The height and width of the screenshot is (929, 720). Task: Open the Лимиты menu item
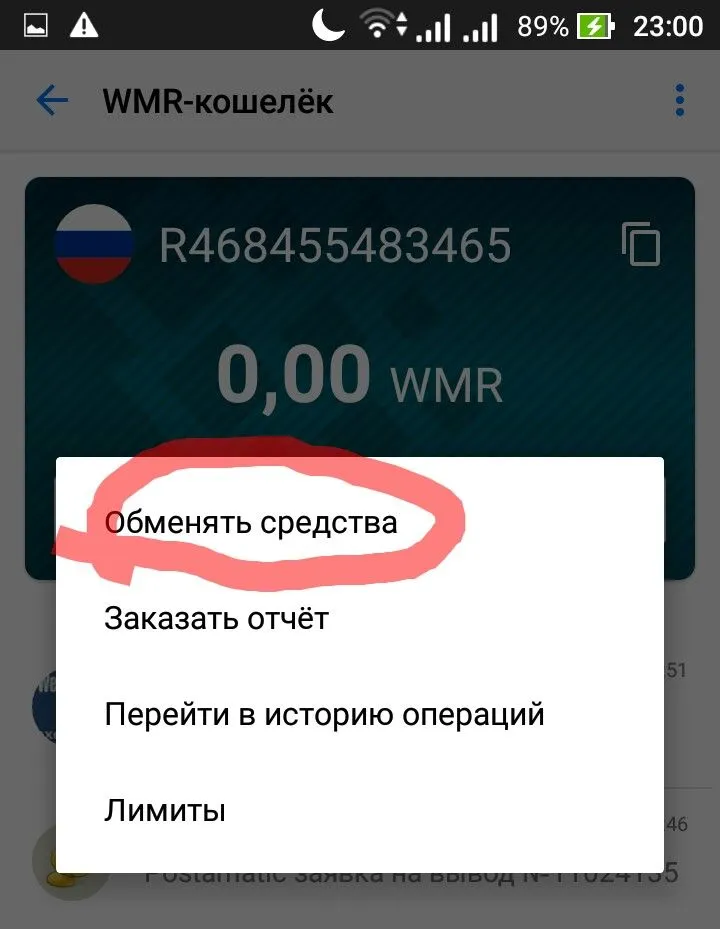click(165, 809)
